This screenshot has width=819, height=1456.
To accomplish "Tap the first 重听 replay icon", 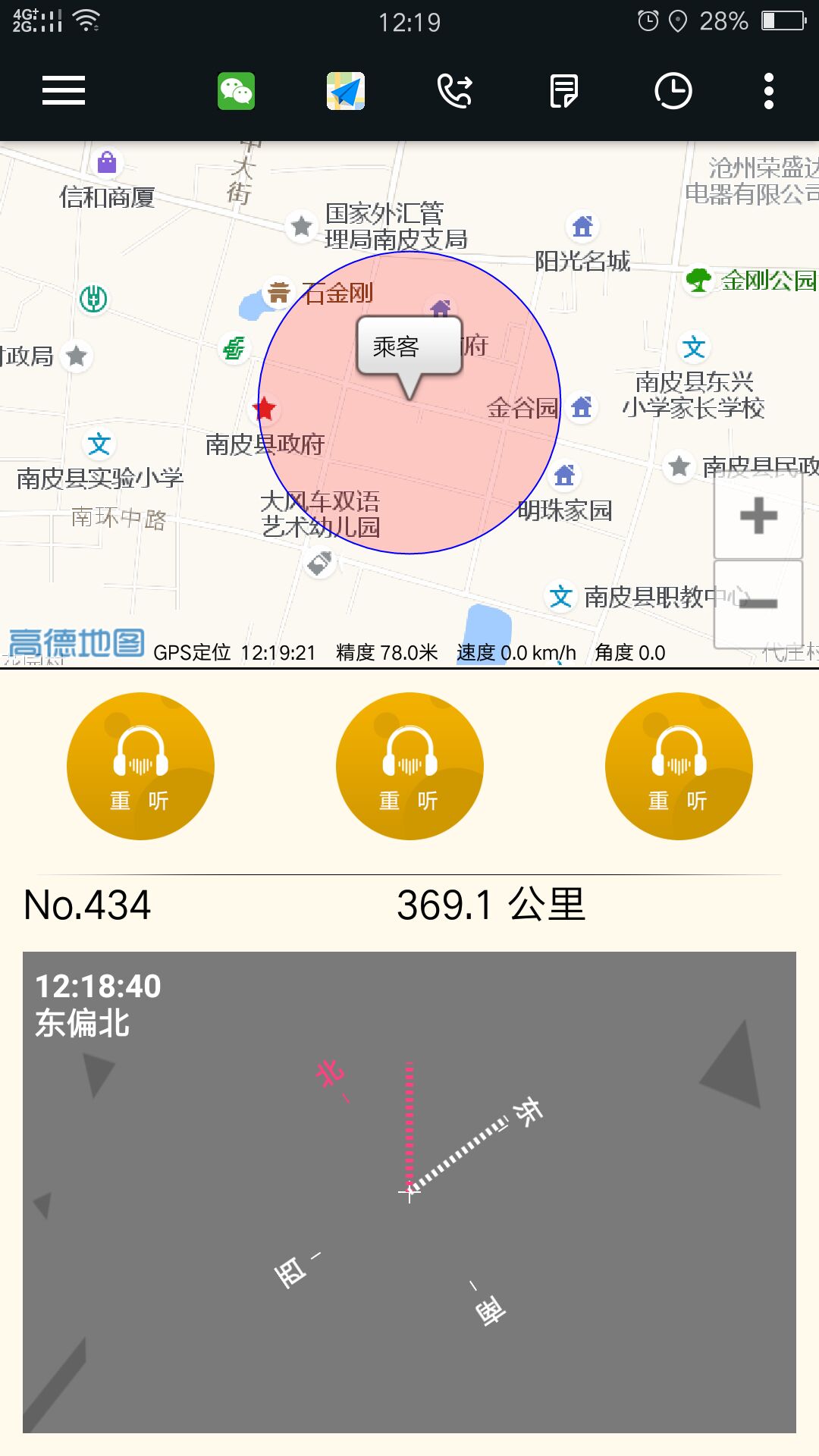I will (x=140, y=766).
